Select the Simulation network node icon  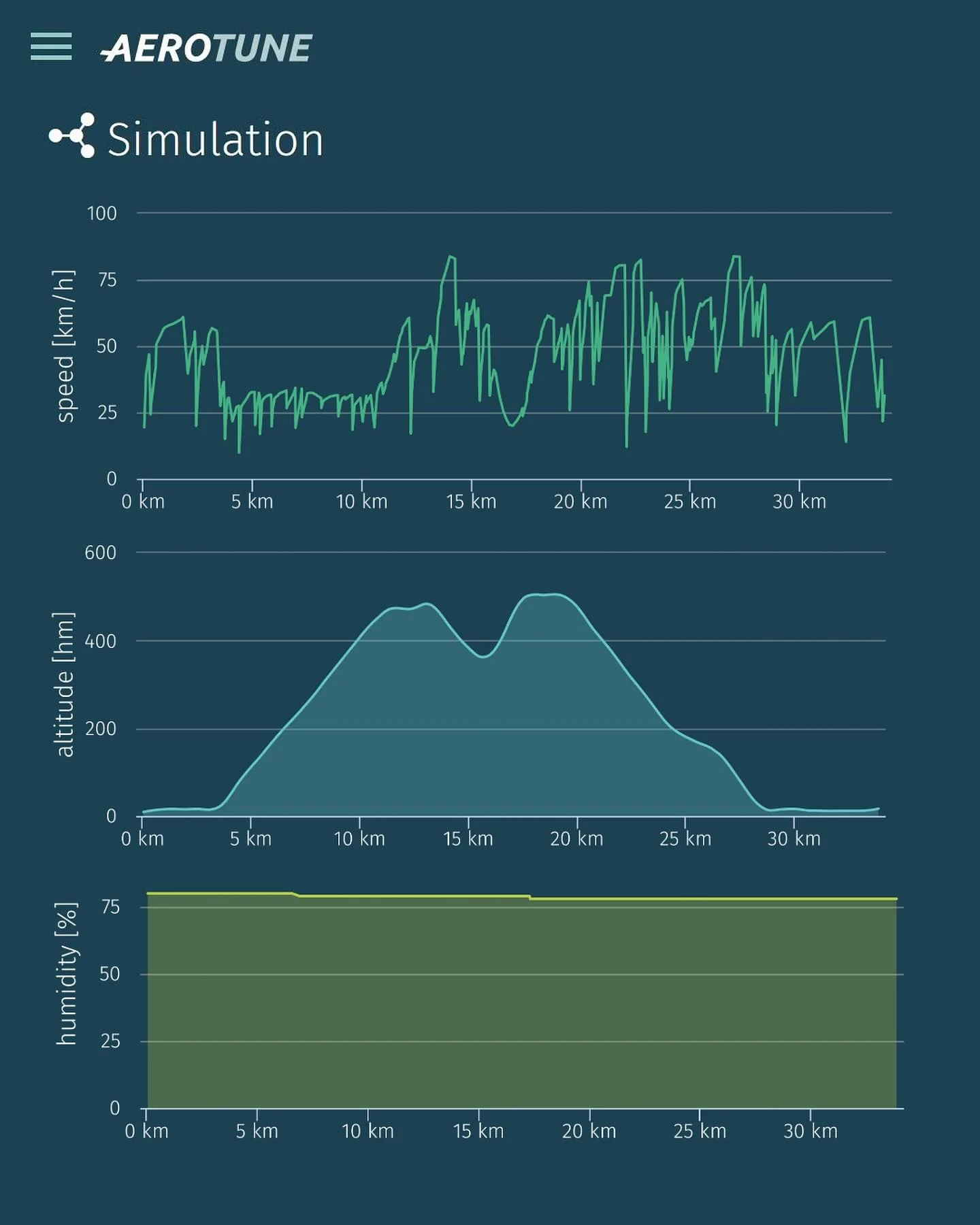[x=71, y=135]
